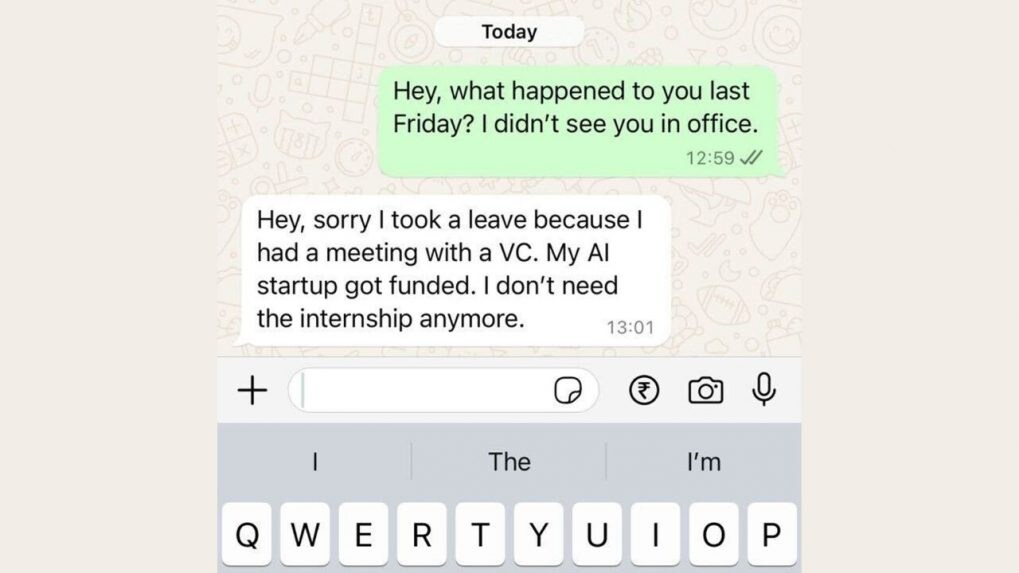Tap the microphone icon for voice message

point(764,390)
